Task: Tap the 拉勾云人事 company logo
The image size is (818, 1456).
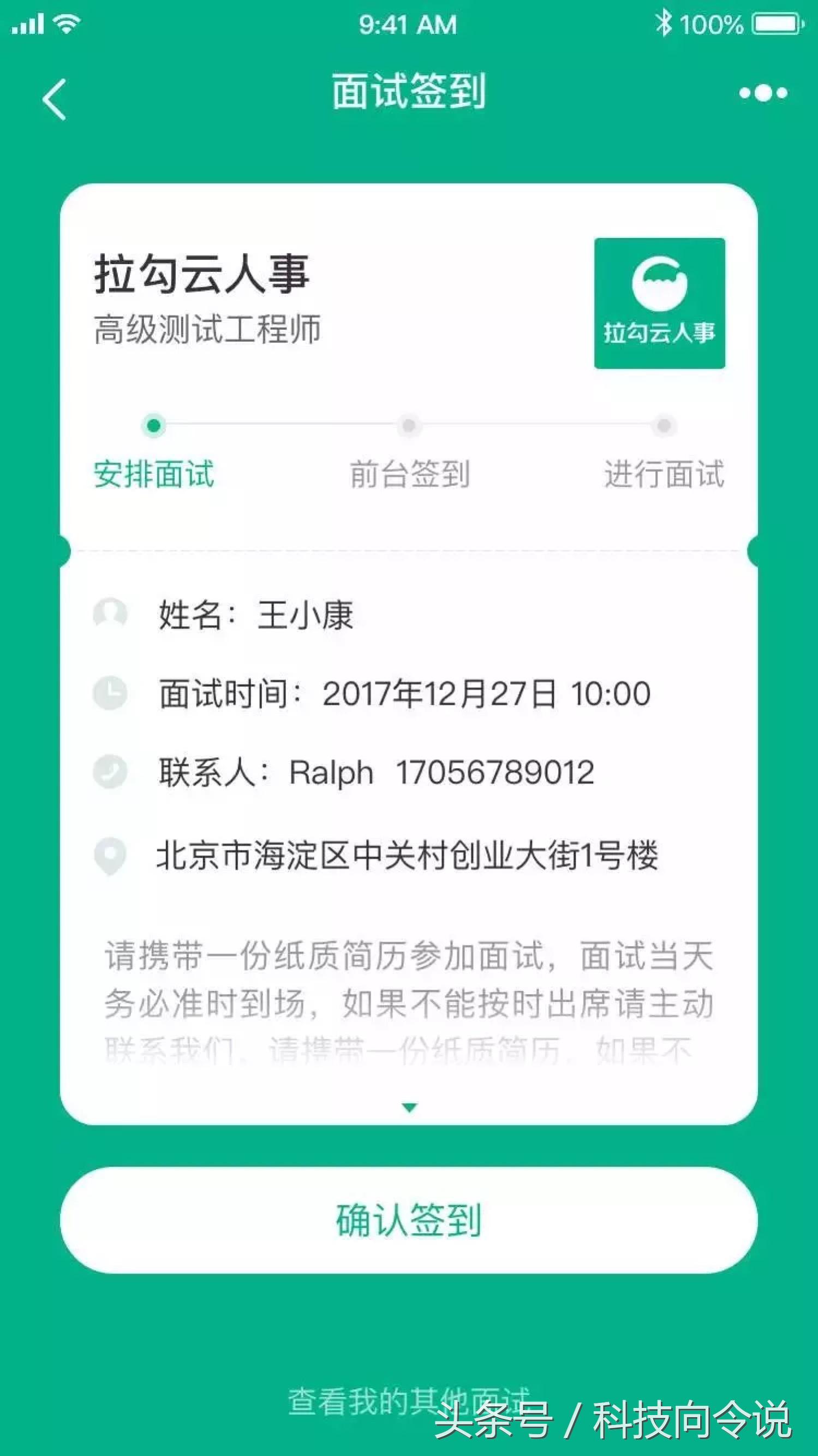Action: (660, 302)
